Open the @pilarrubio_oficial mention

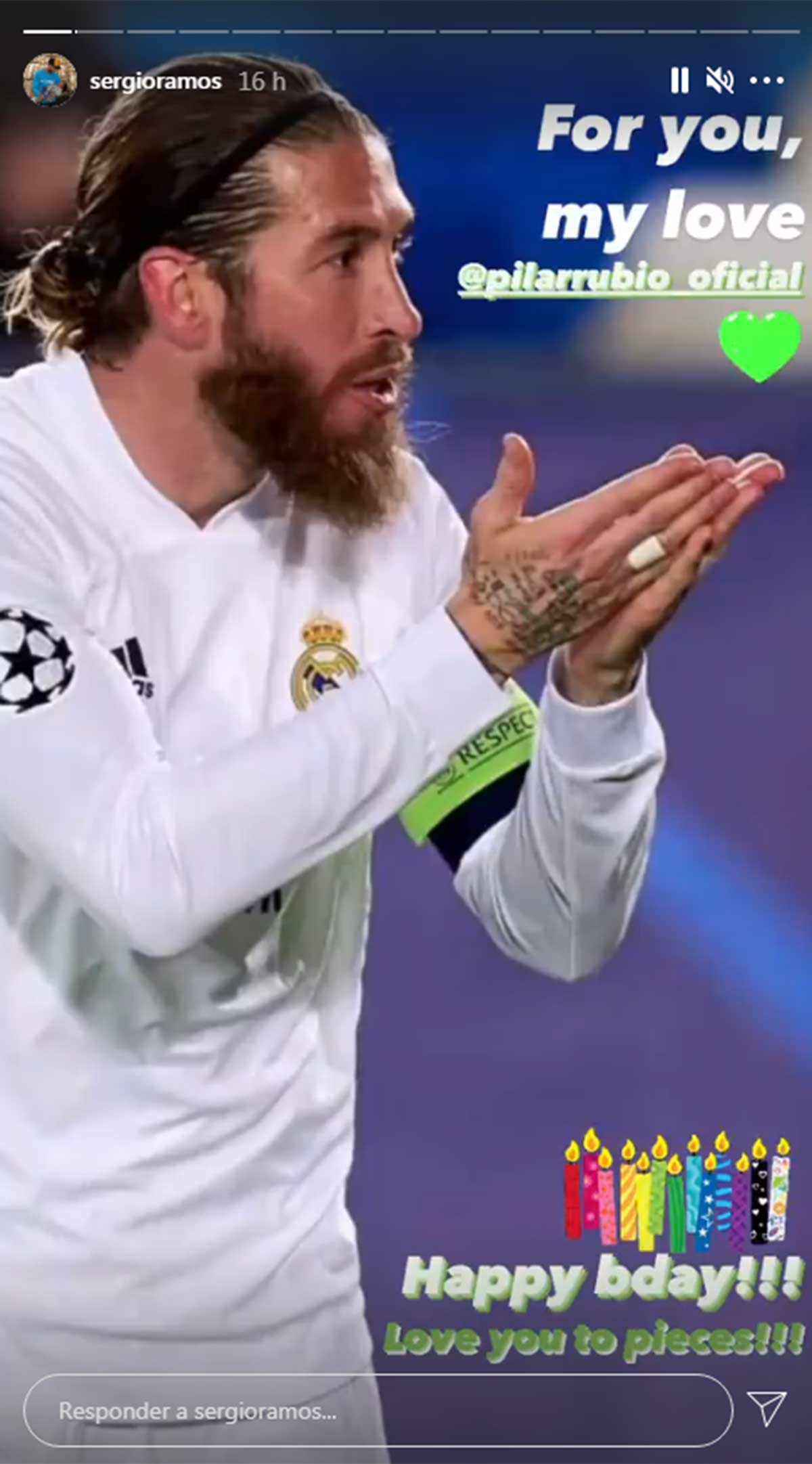630,279
